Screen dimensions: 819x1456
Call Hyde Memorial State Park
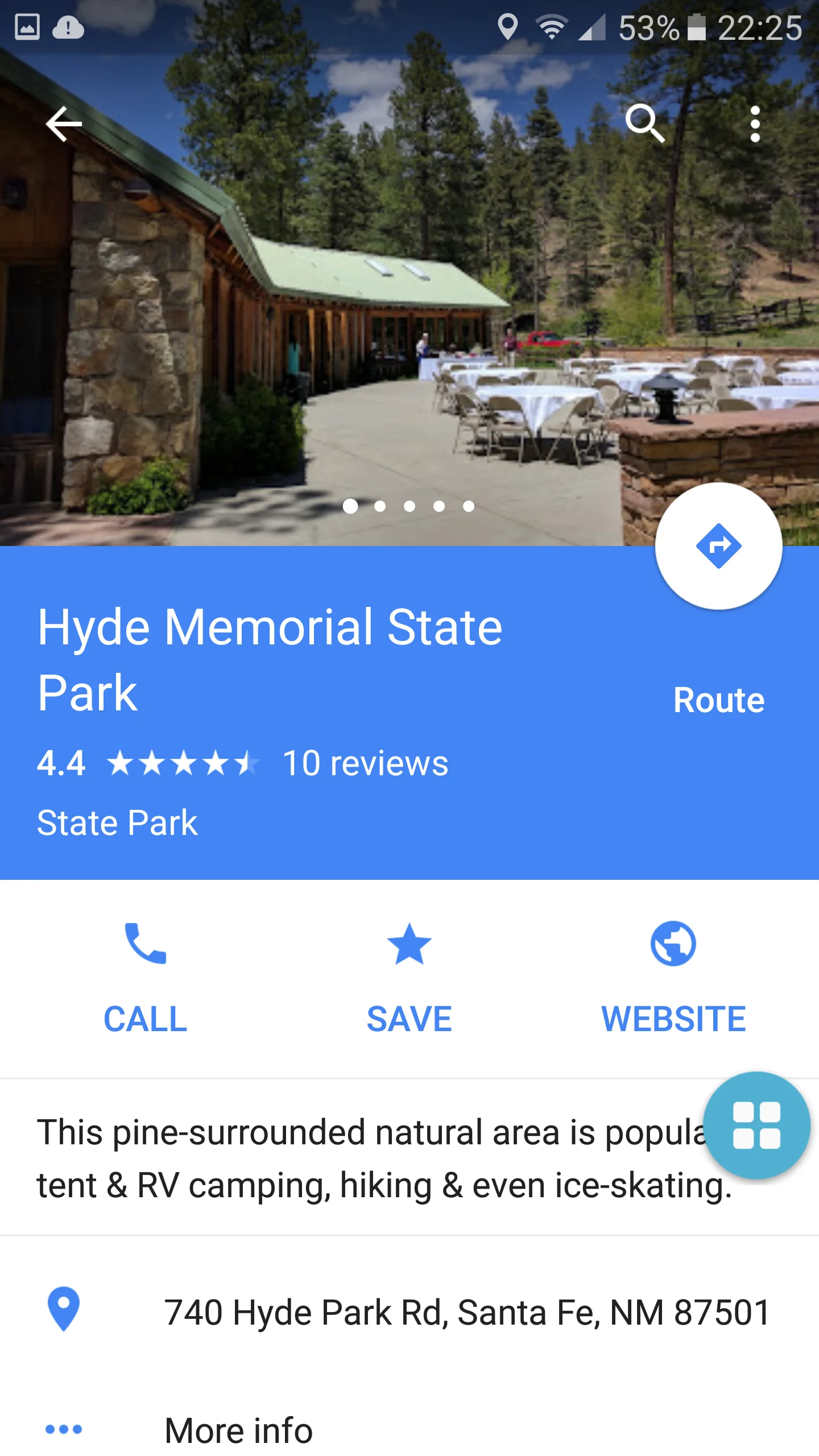pos(146,976)
